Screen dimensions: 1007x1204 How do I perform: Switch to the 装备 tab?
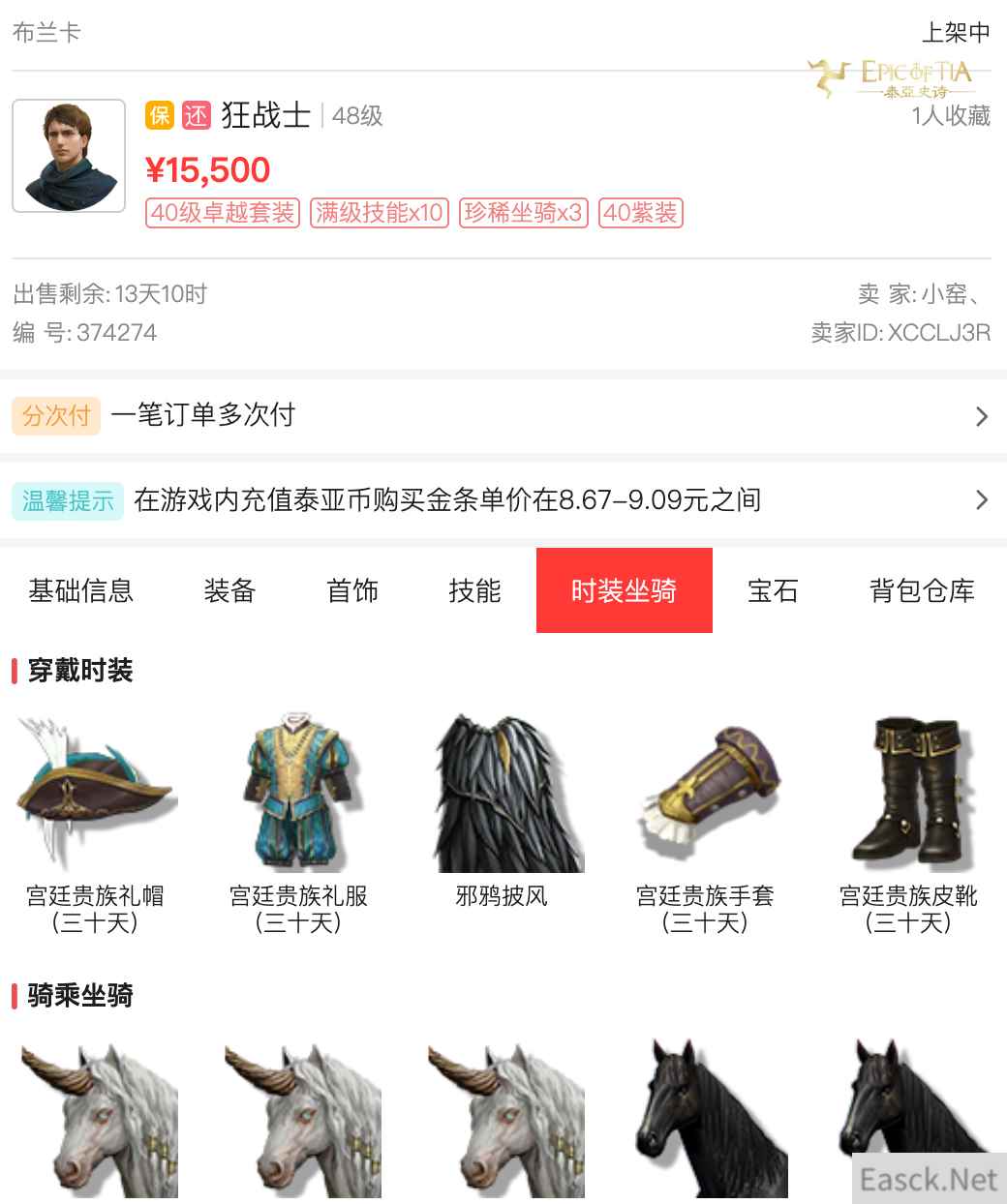(229, 590)
